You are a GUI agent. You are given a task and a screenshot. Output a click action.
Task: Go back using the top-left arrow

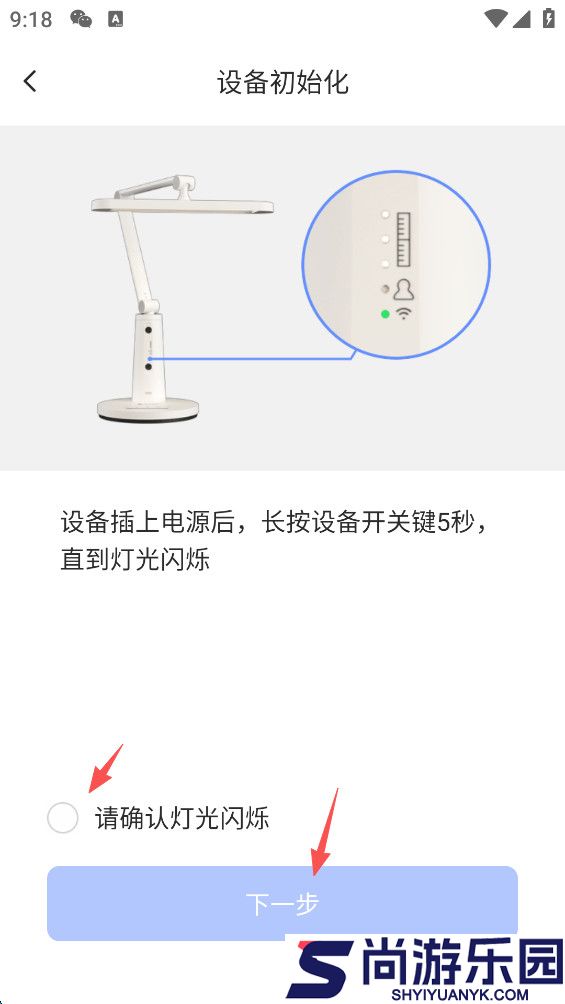click(x=30, y=81)
